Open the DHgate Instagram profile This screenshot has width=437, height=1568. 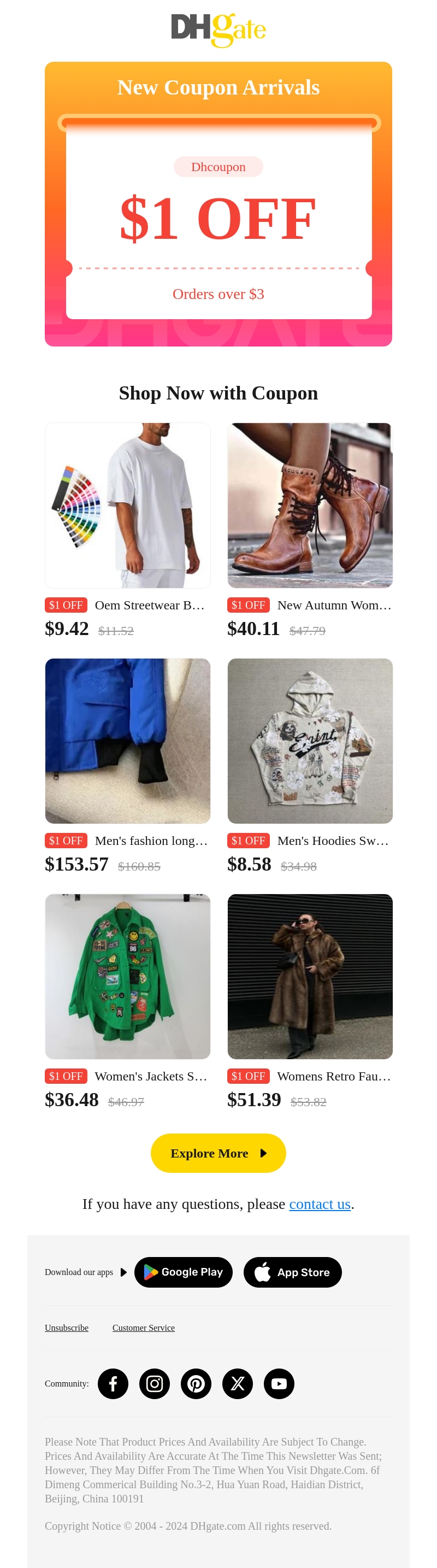pos(155,1384)
